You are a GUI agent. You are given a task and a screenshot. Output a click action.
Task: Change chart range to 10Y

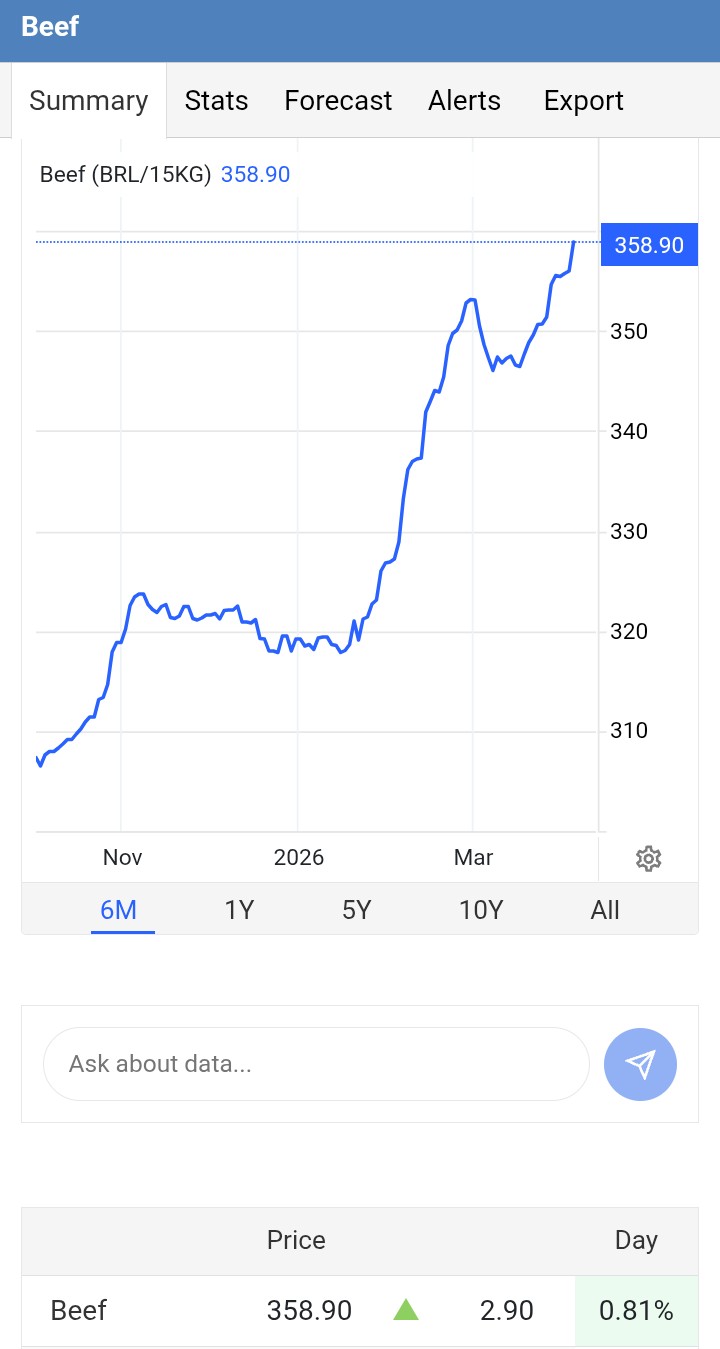[x=481, y=910]
